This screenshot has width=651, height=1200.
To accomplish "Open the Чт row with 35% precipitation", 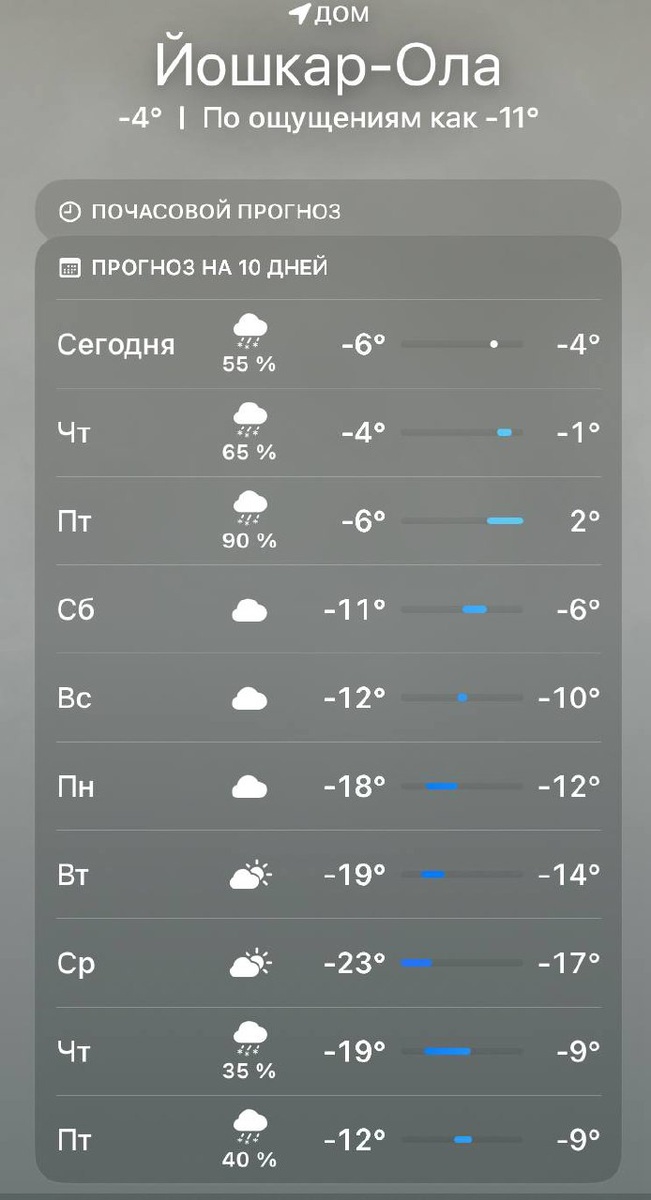I will [328, 1051].
